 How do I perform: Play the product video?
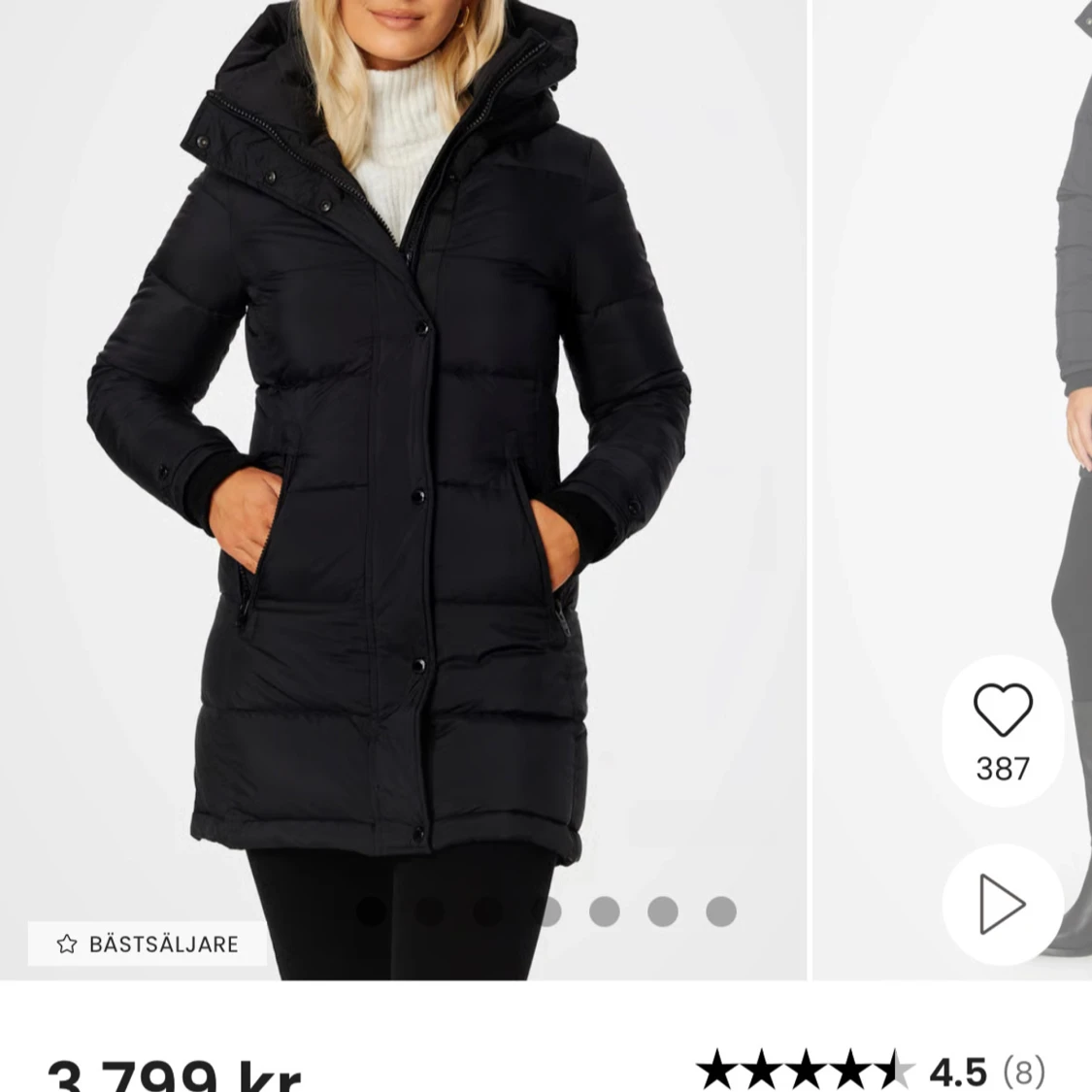coord(1003,905)
